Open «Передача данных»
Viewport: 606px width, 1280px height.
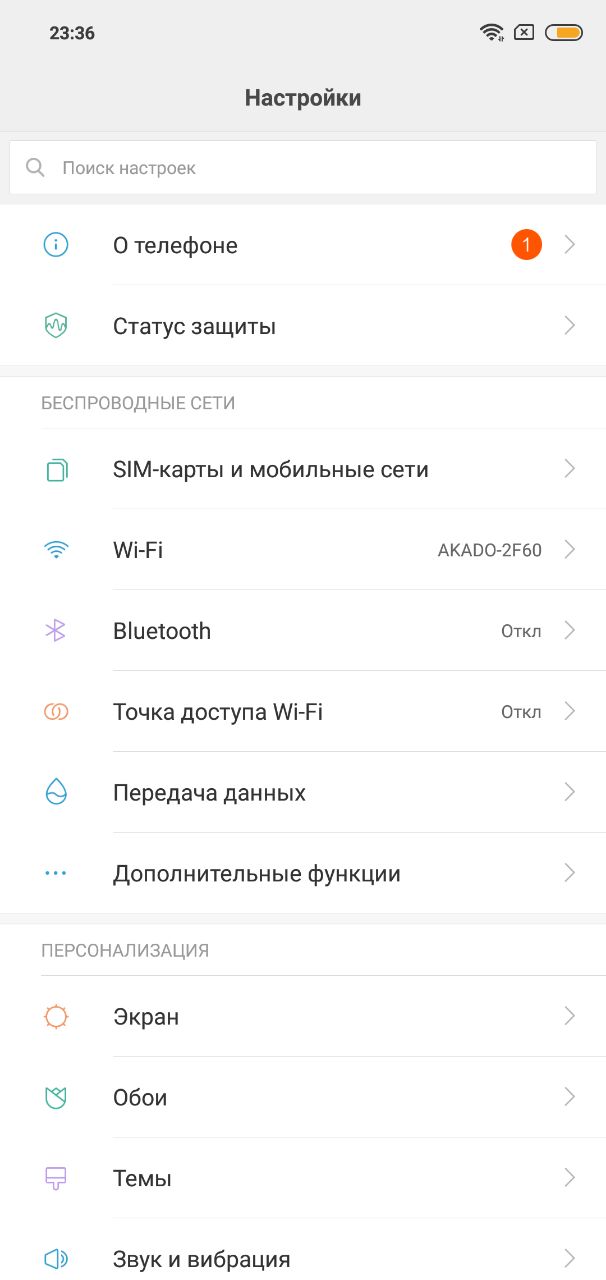[x=303, y=793]
